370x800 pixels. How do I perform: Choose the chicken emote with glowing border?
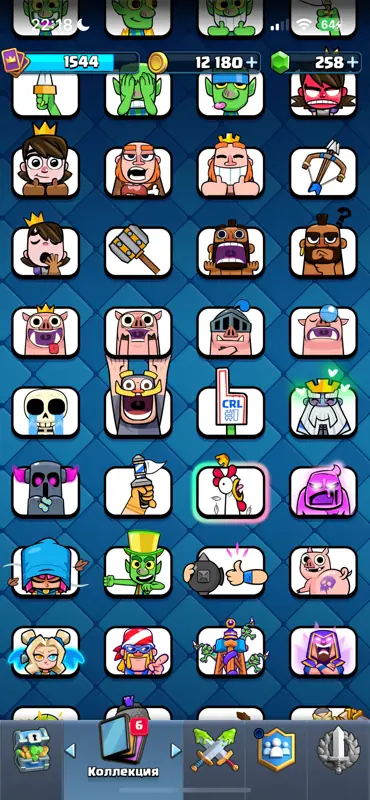231,489
